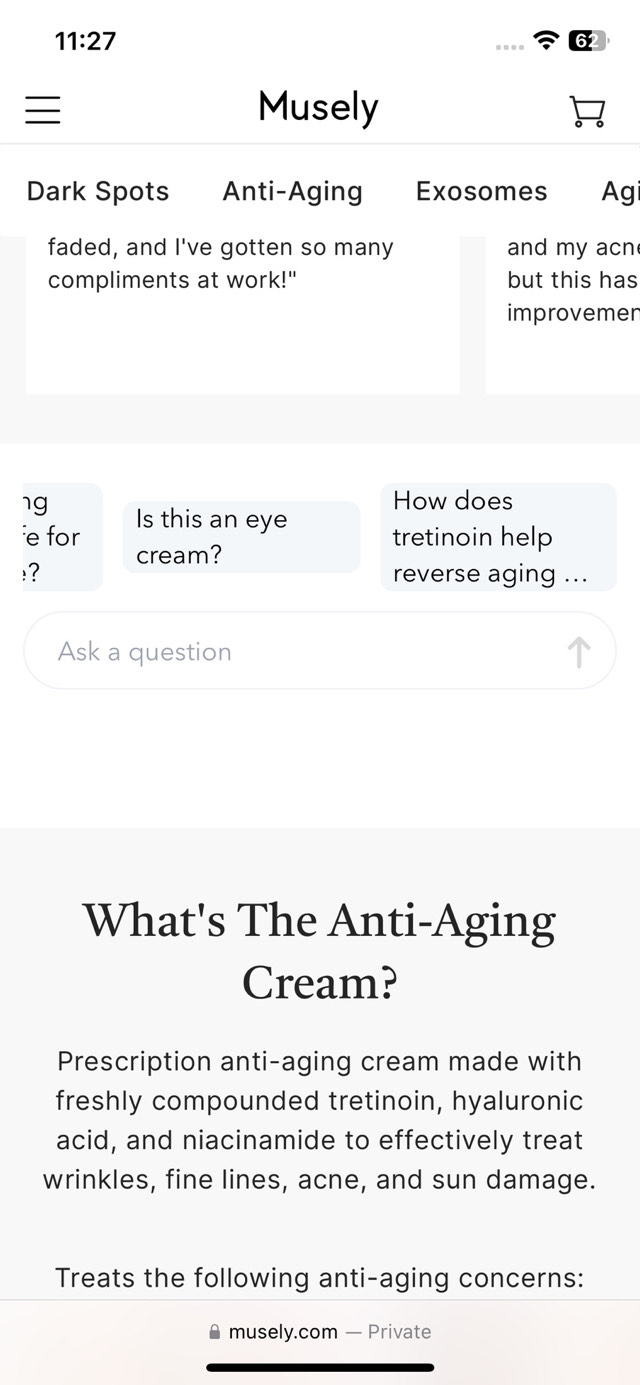This screenshot has height=1385, width=640.
Task: Ask "Is this an eye cream?"
Action: click(x=241, y=537)
